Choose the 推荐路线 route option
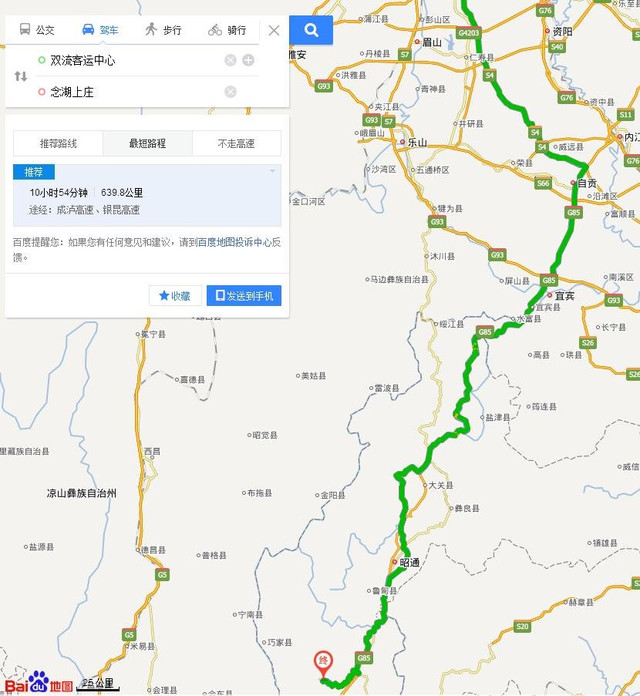640x696 pixels. pyautogui.click(x=58, y=143)
